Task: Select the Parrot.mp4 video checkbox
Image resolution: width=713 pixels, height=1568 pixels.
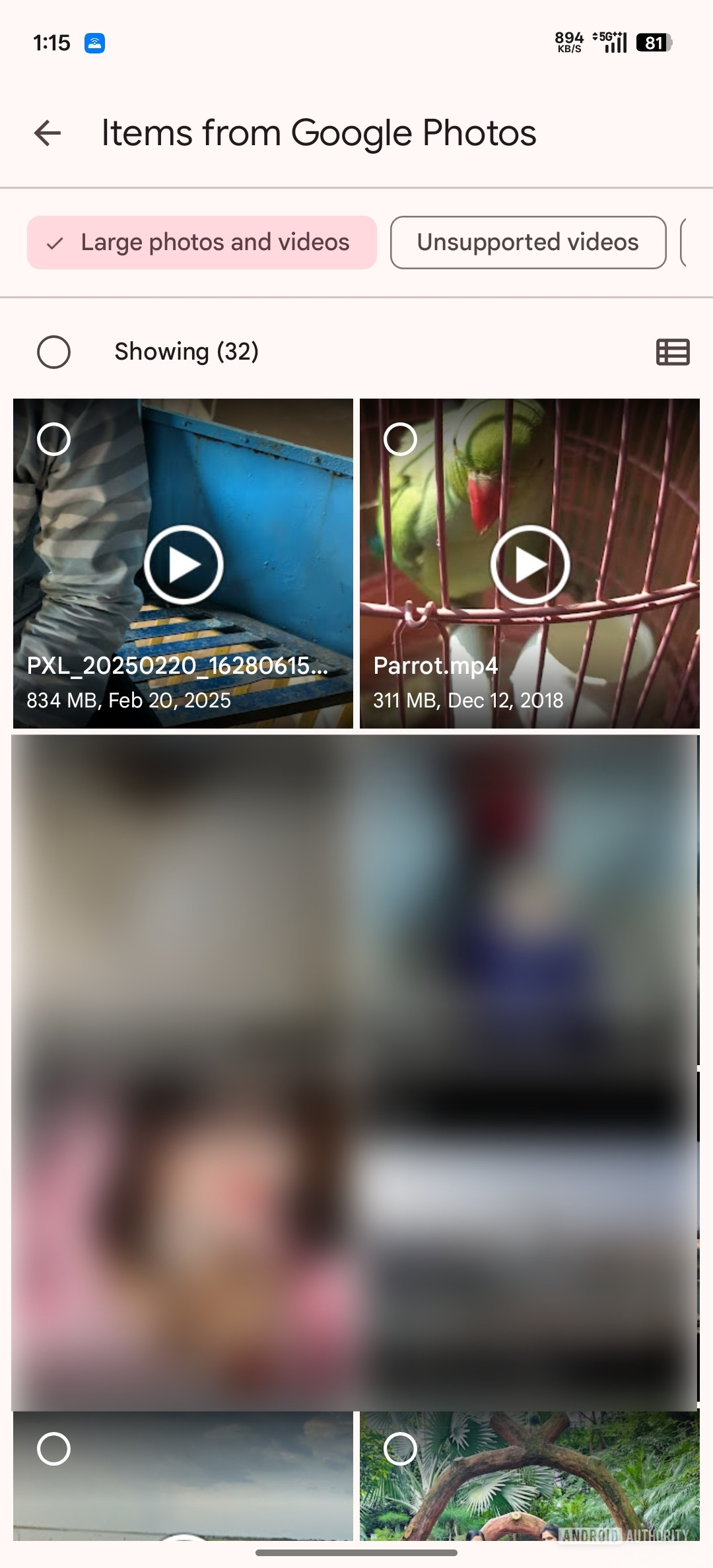Action: point(400,440)
